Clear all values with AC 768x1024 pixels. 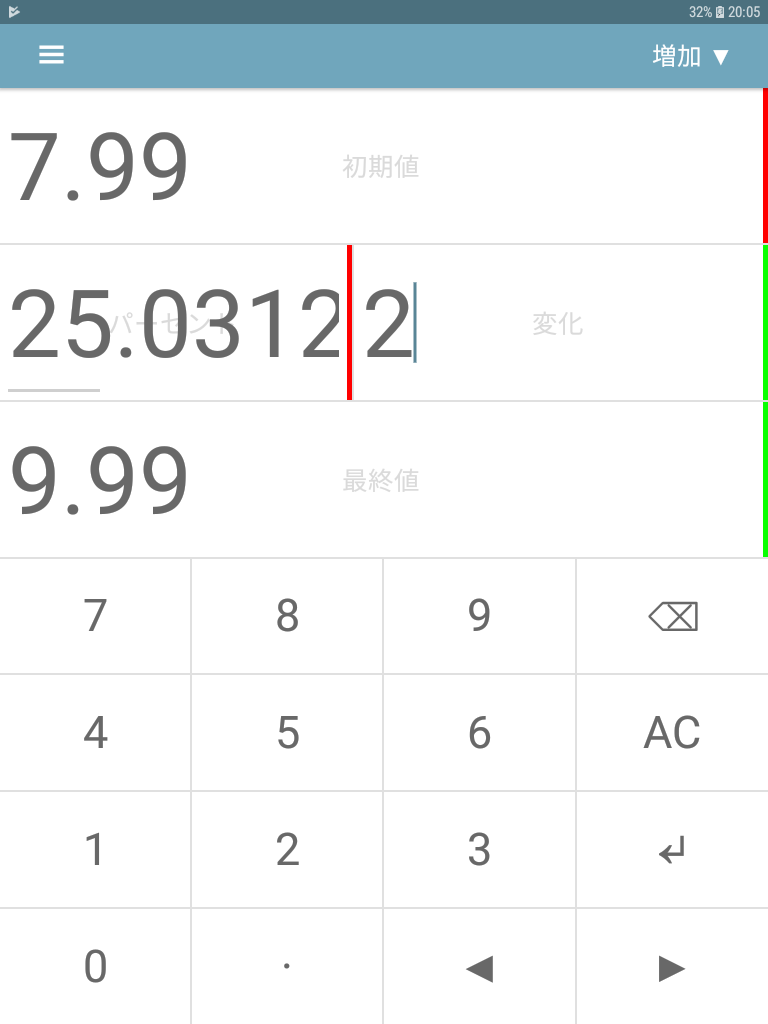point(672,733)
